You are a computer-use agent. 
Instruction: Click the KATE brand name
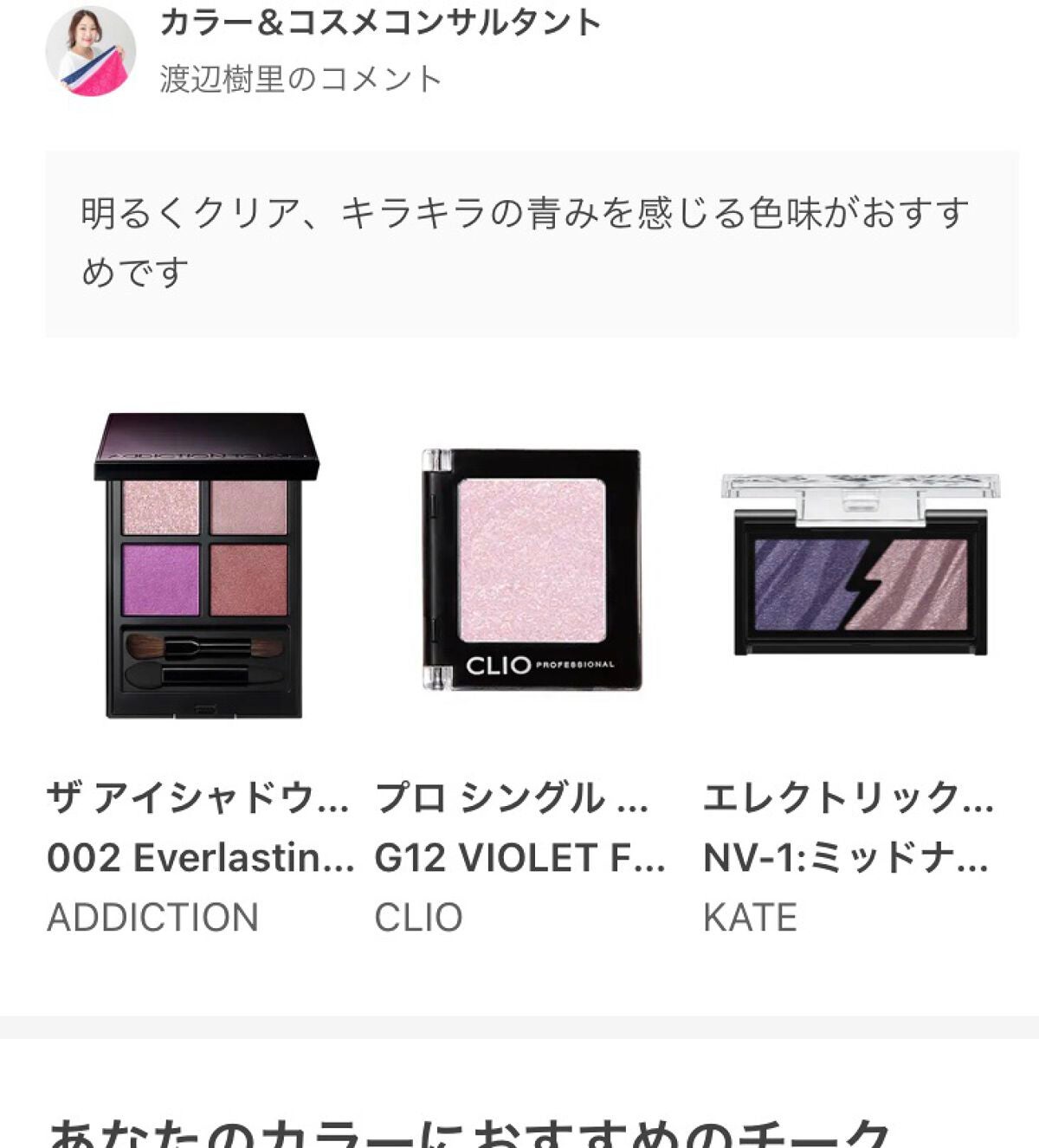point(750,913)
